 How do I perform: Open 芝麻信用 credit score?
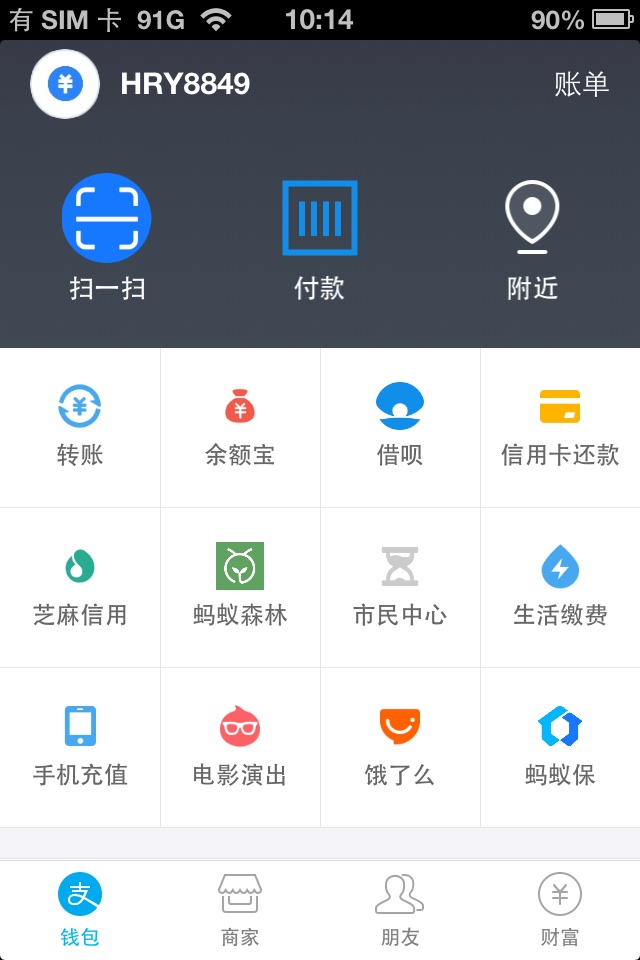click(80, 587)
